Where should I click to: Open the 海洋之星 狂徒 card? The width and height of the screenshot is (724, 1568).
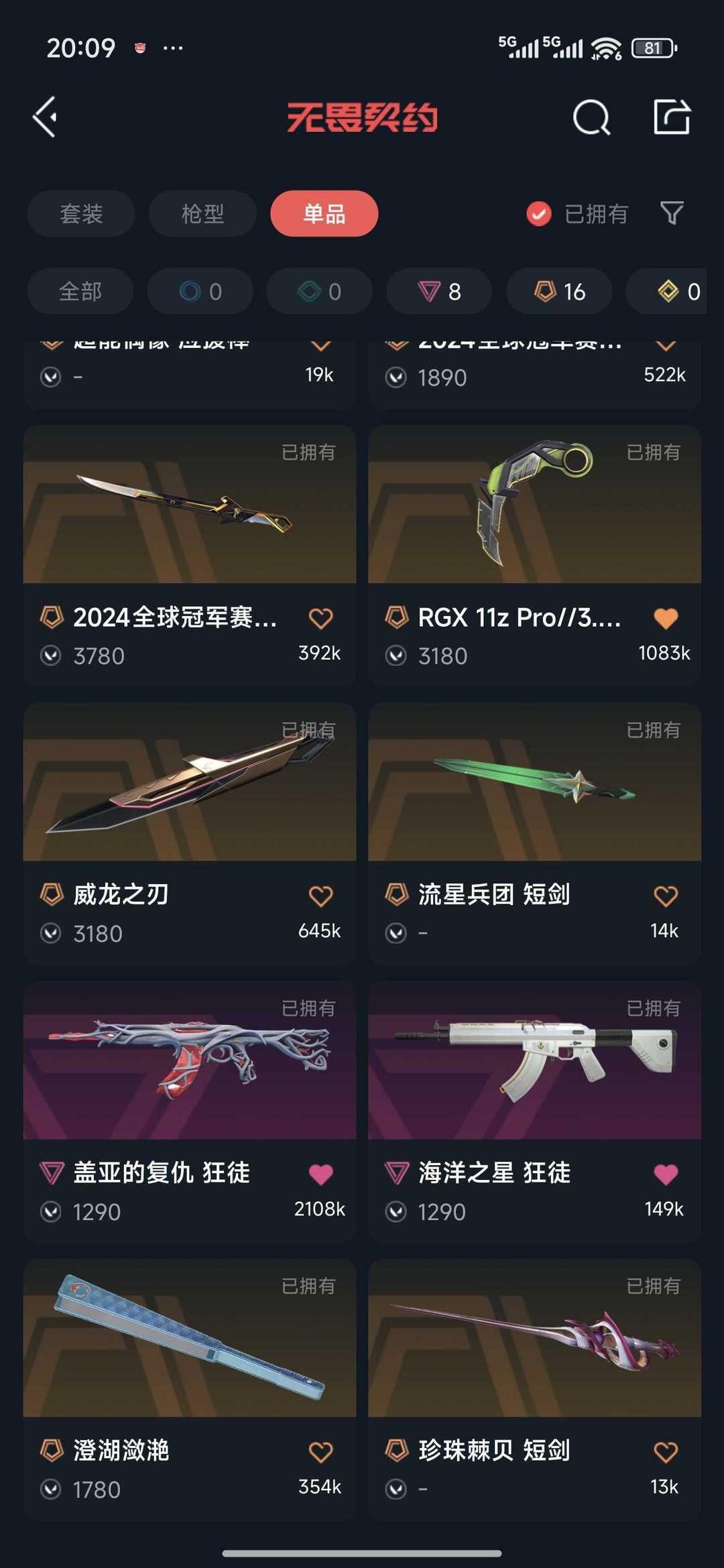(534, 1111)
